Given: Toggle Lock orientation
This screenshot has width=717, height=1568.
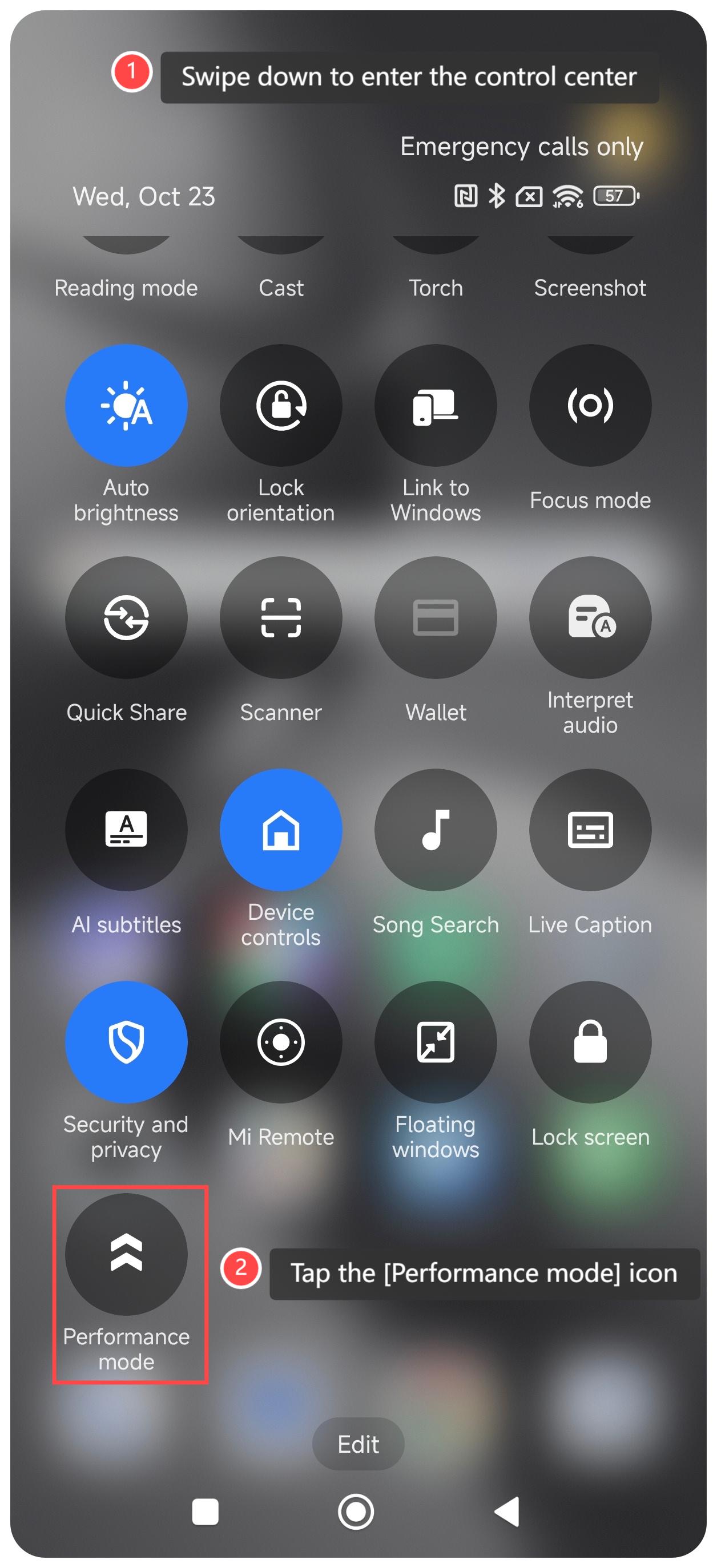Looking at the screenshot, I should tap(281, 405).
